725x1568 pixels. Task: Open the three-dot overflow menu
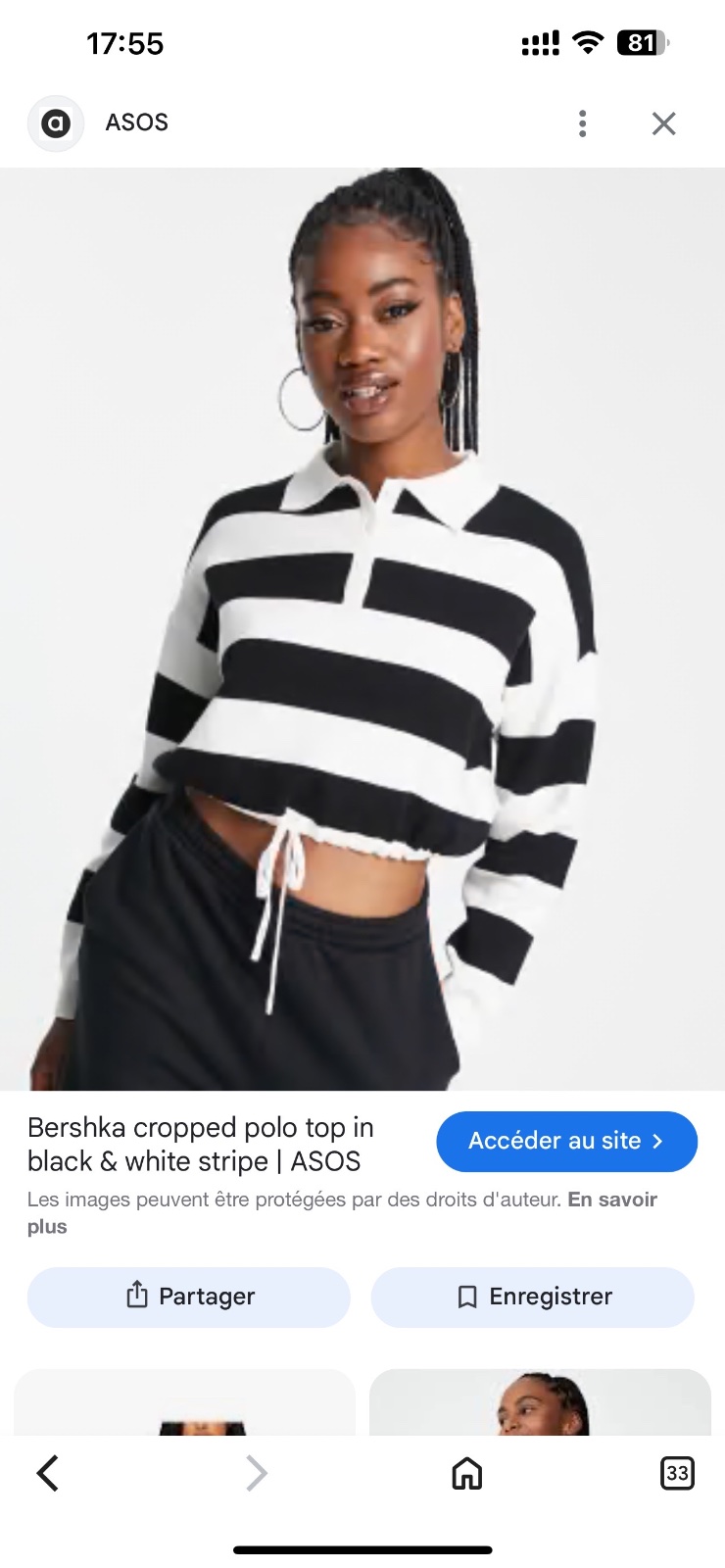[583, 123]
